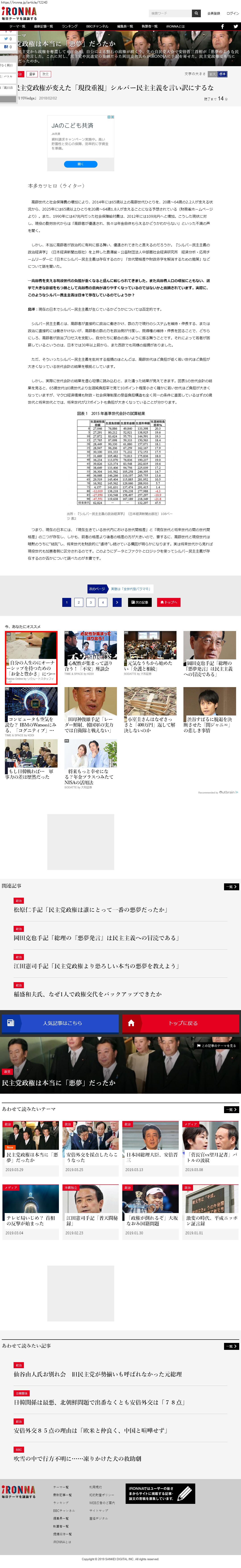Tap the red トップに戻る button
This screenshot has width=241, height=1568.
click(x=181, y=1023)
